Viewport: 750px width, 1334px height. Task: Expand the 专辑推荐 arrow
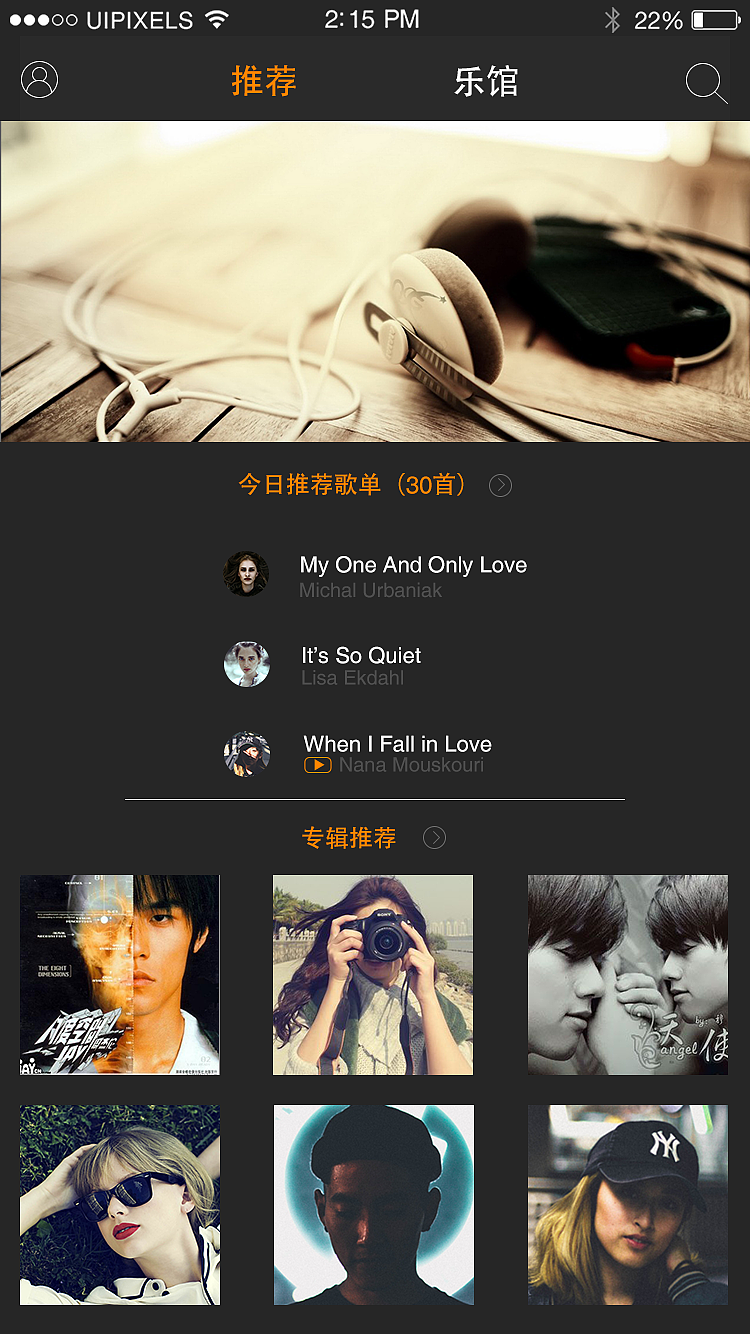[x=434, y=838]
